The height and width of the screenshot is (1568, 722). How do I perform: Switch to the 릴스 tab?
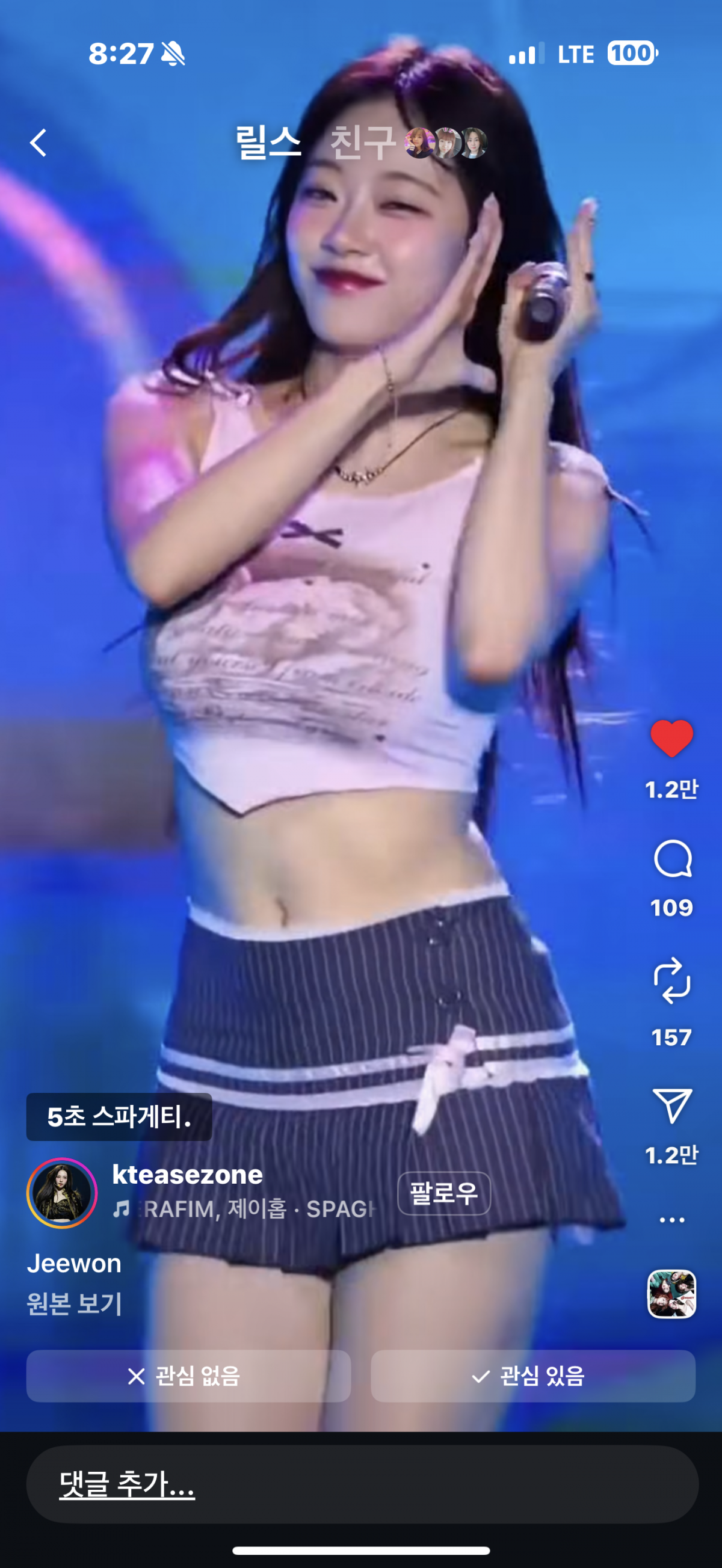268,143
